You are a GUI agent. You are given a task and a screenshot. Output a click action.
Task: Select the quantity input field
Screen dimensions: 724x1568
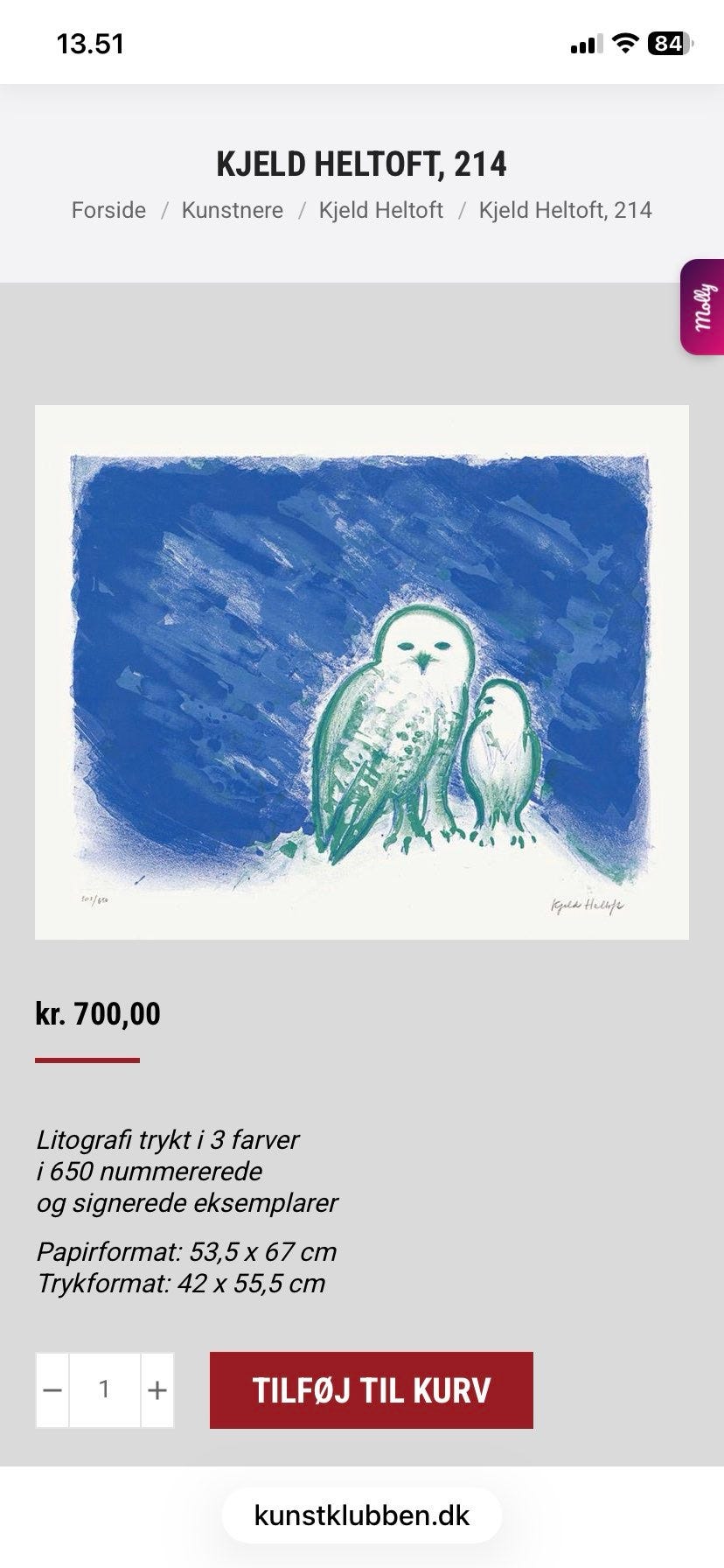[x=105, y=1390]
